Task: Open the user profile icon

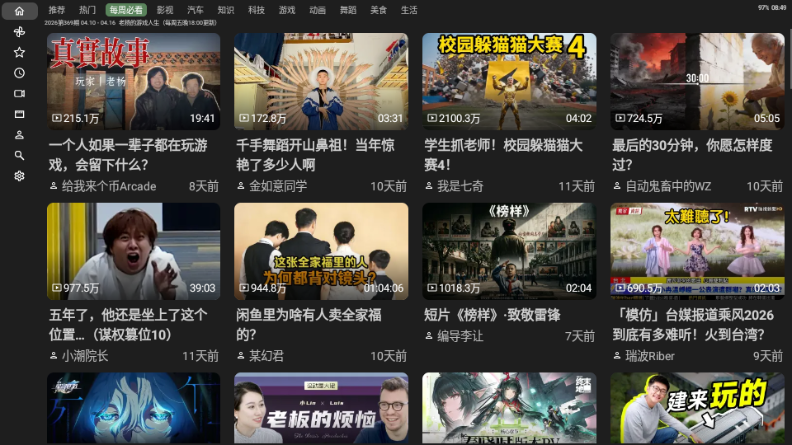Action: 19,135
